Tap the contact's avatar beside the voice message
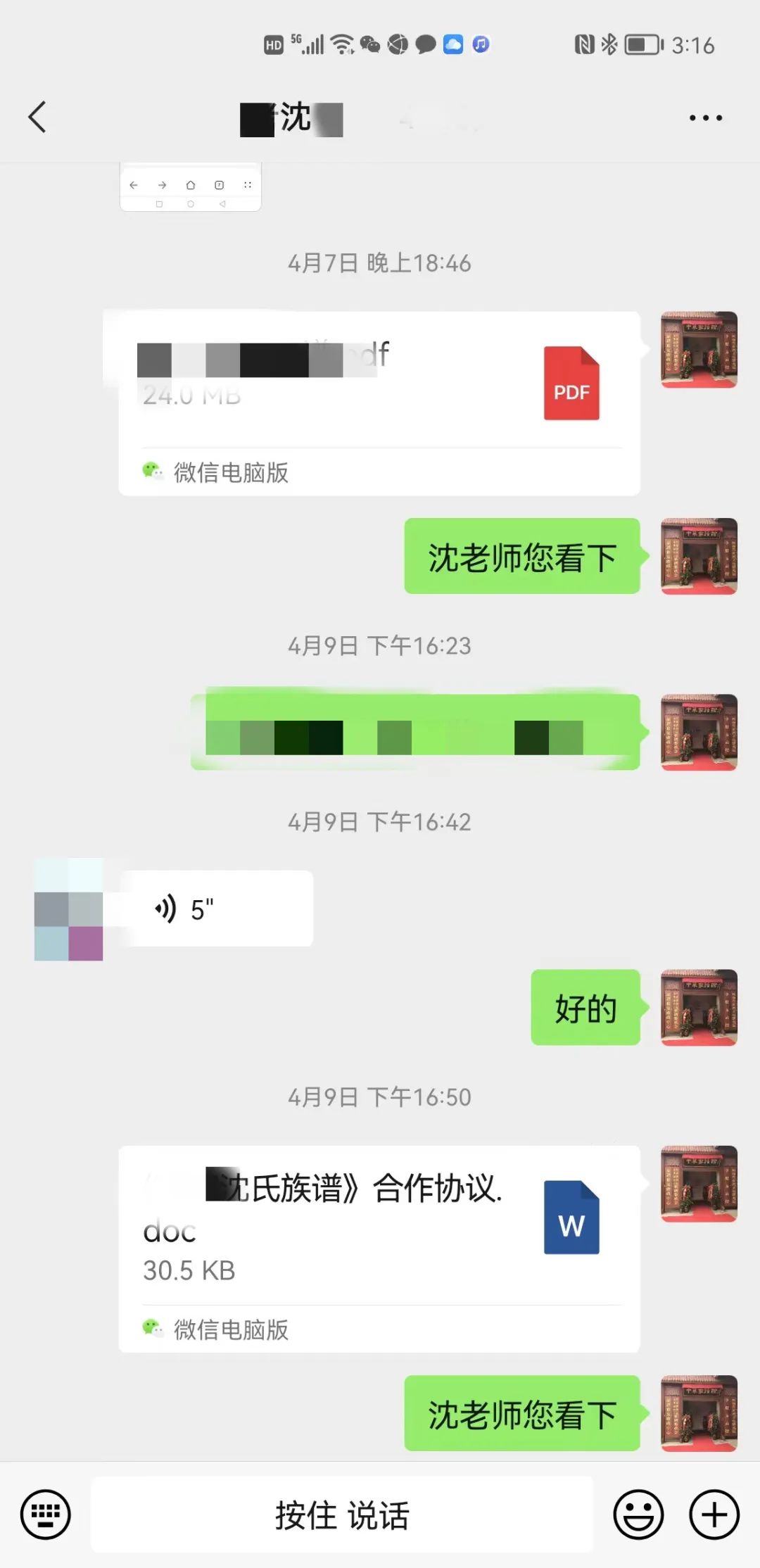Screen dimensions: 760x1568 (x=68, y=908)
